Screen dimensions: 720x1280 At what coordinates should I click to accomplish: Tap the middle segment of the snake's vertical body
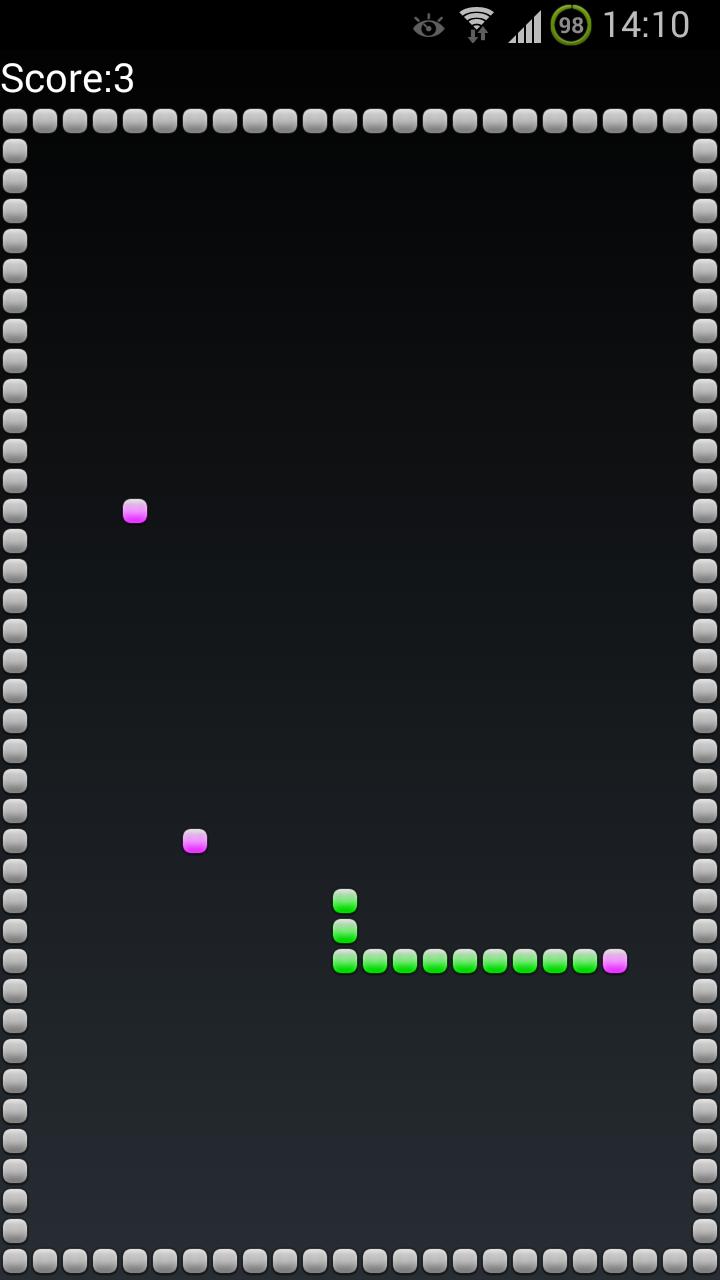pos(344,930)
